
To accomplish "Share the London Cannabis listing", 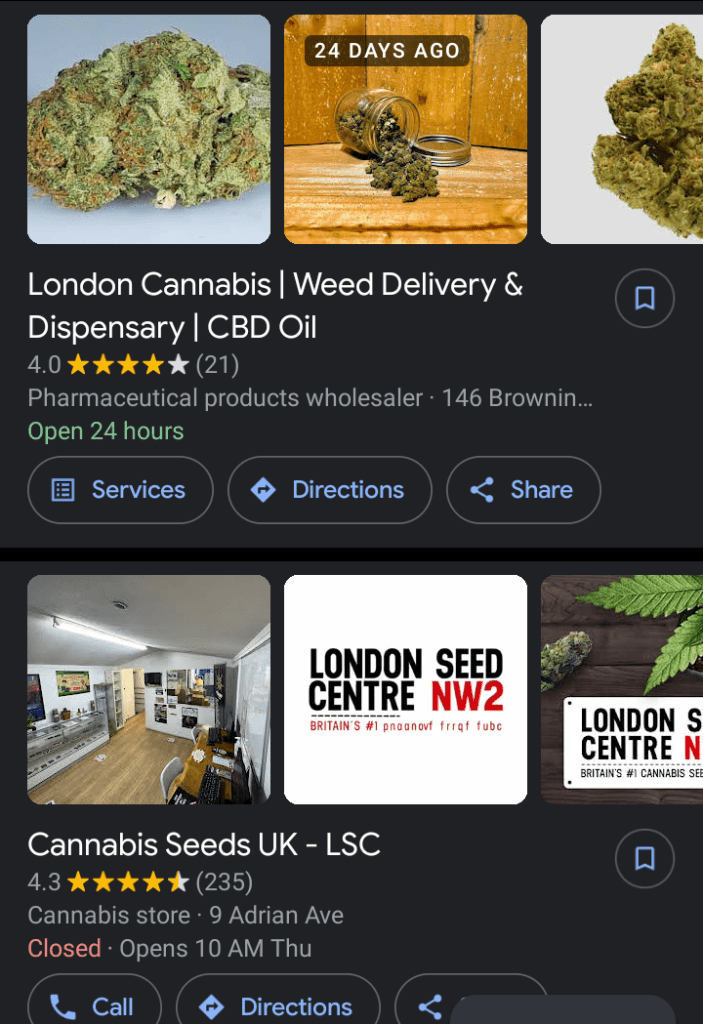I will [523, 490].
